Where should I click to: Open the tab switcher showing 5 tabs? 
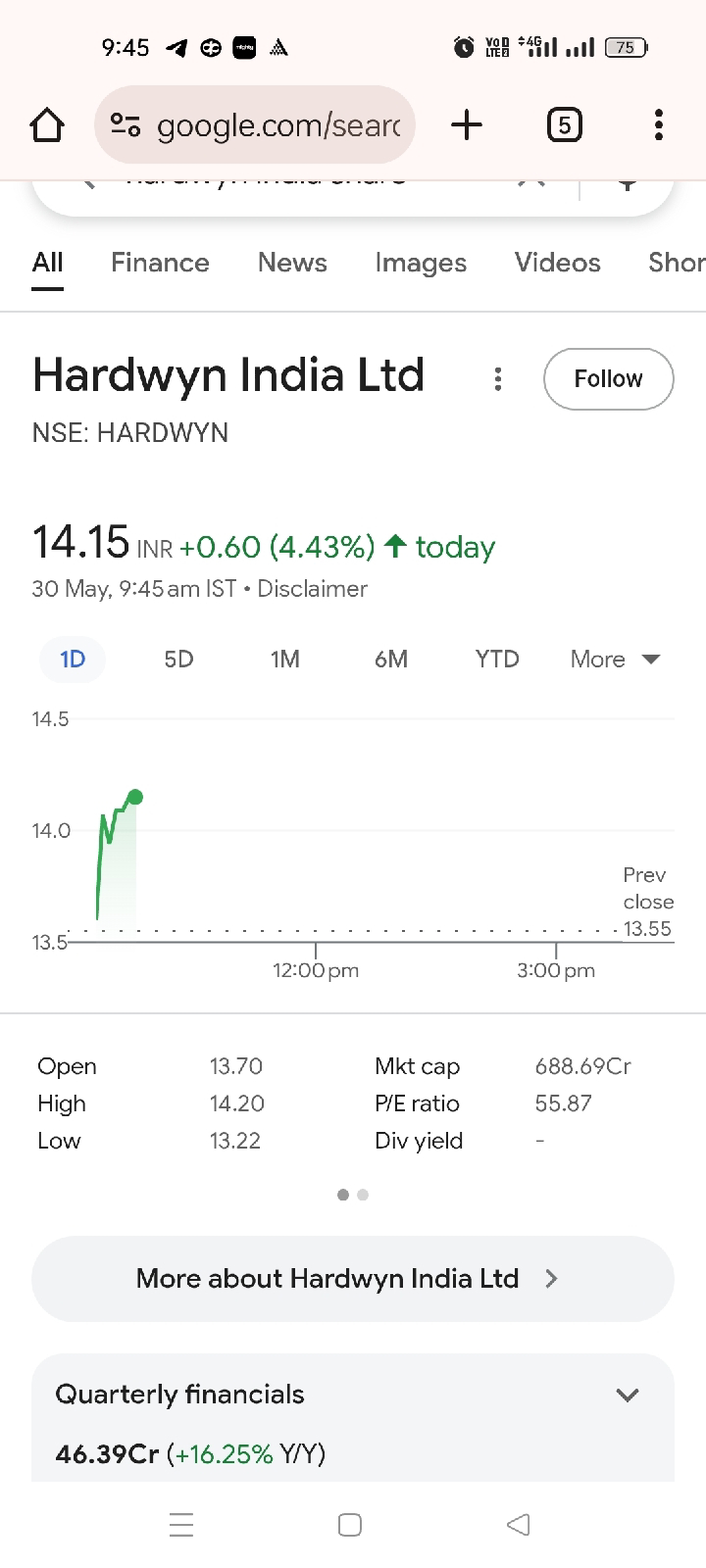(x=564, y=125)
